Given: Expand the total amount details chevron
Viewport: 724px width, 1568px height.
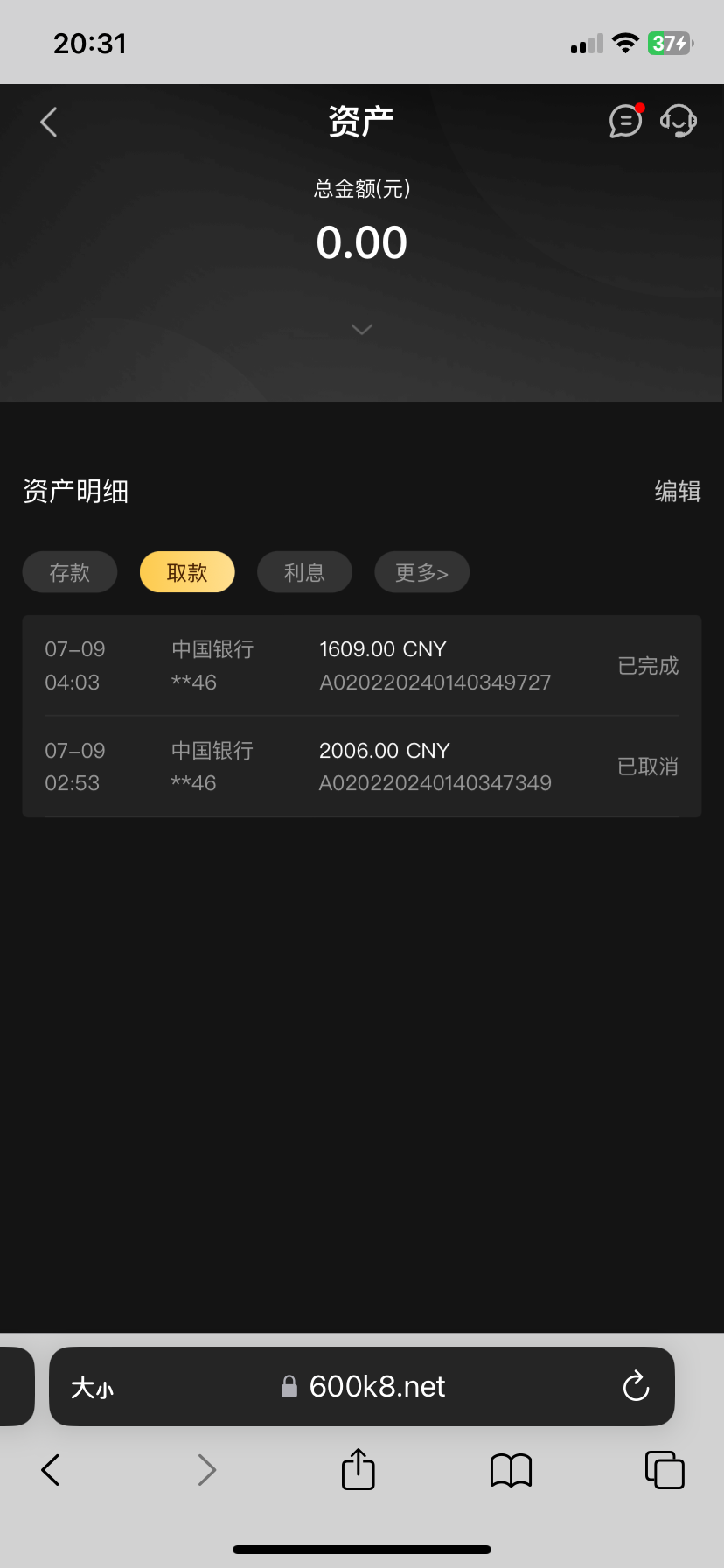Looking at the screenshot, I should click(361, 329).
